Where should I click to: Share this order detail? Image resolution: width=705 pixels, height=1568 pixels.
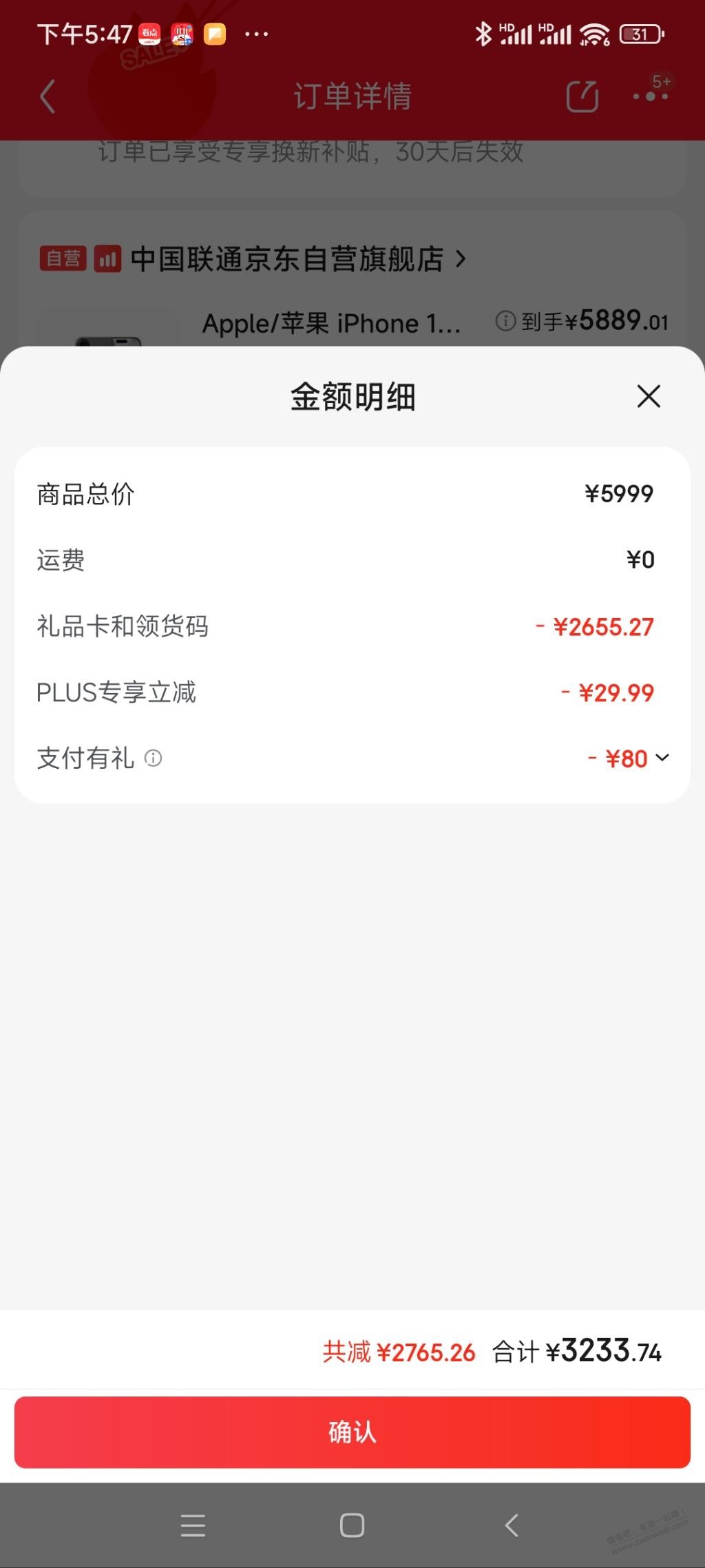coord(582,96)
